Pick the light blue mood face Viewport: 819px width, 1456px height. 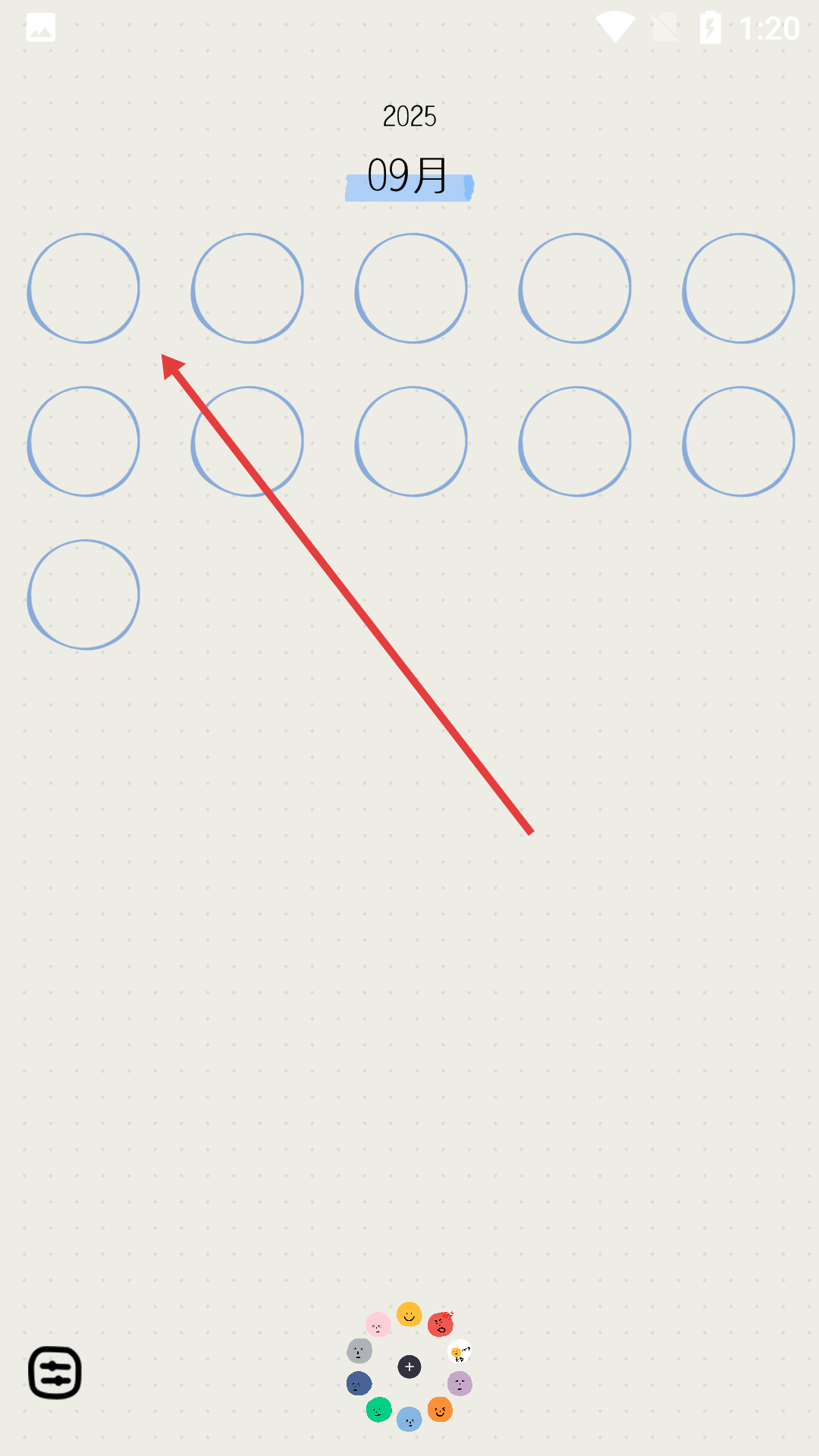click(409, 1419)
